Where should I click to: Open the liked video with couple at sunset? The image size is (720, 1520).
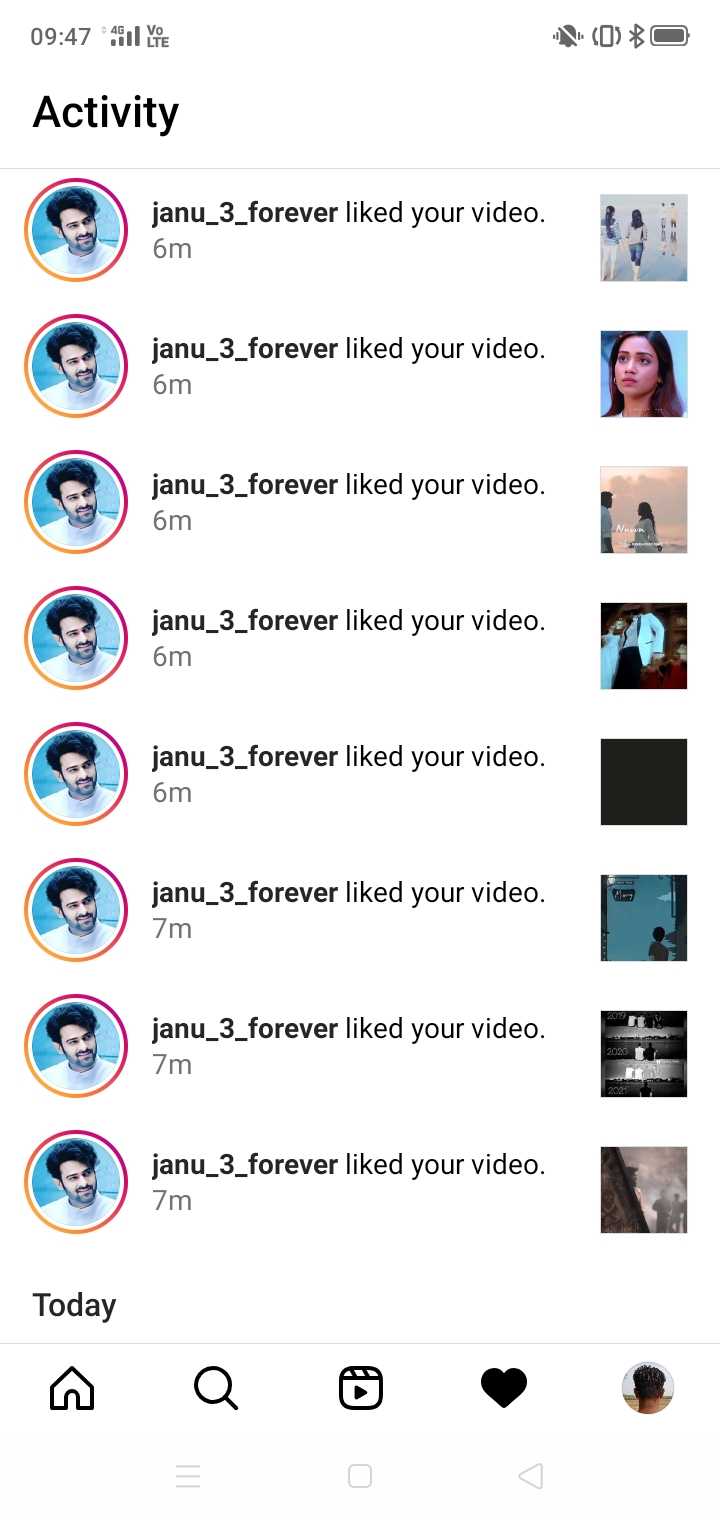[x=643, y=510]
